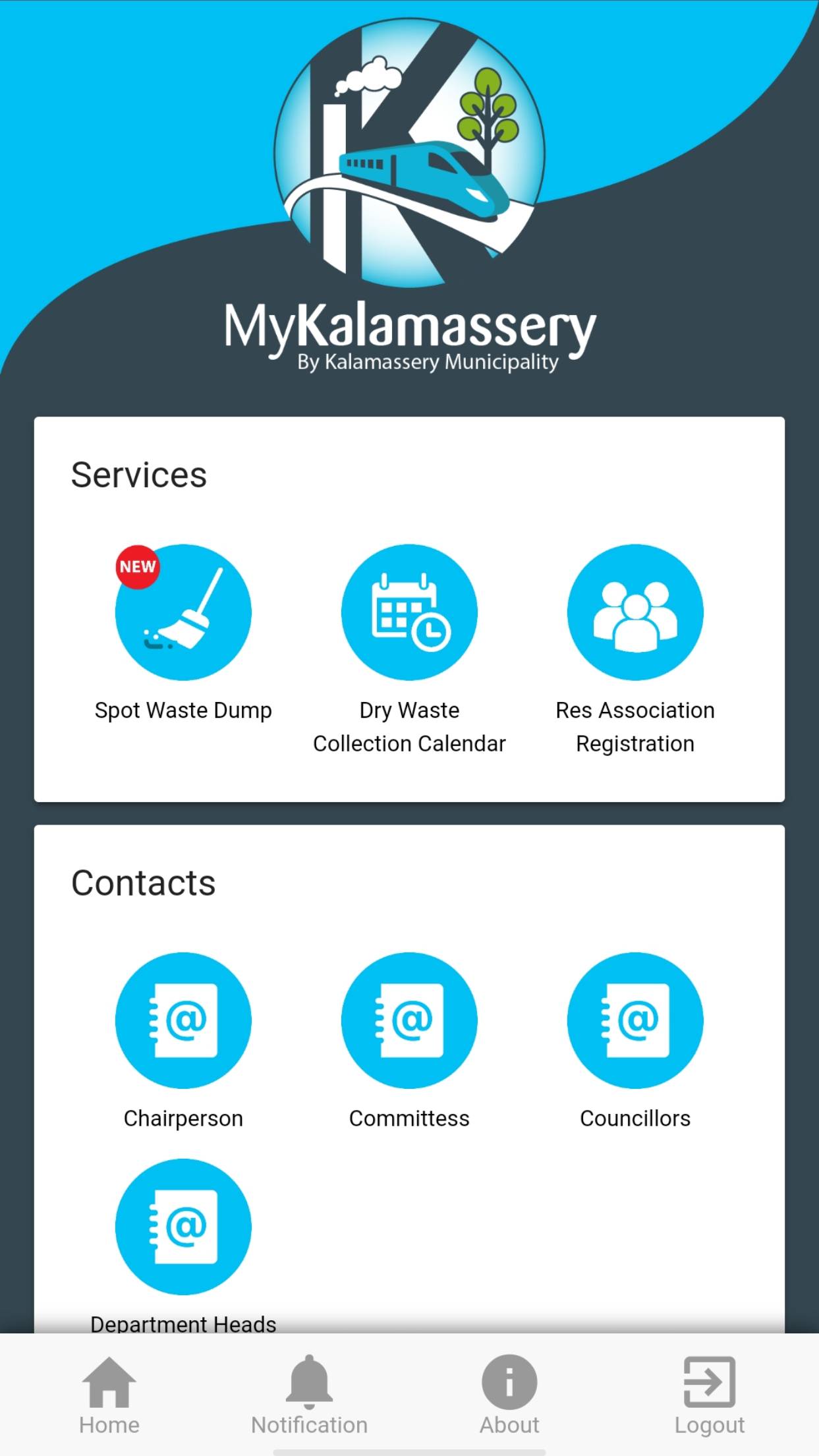This screenshot has height=1456, width=819.
Task: View Chairperson contact
Action: click(183, 1020)
